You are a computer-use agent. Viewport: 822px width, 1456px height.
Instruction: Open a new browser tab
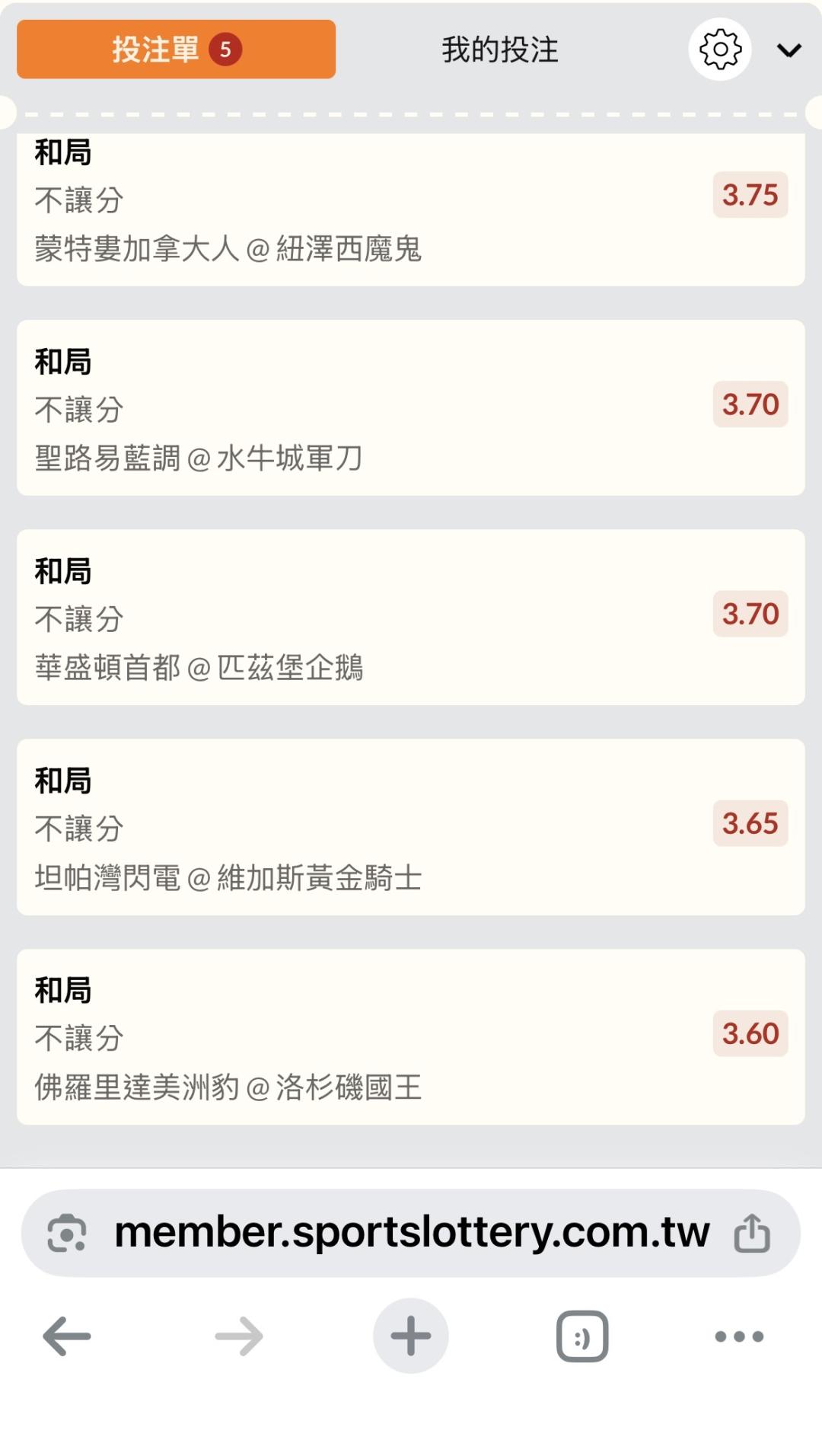click(411, 1336)
